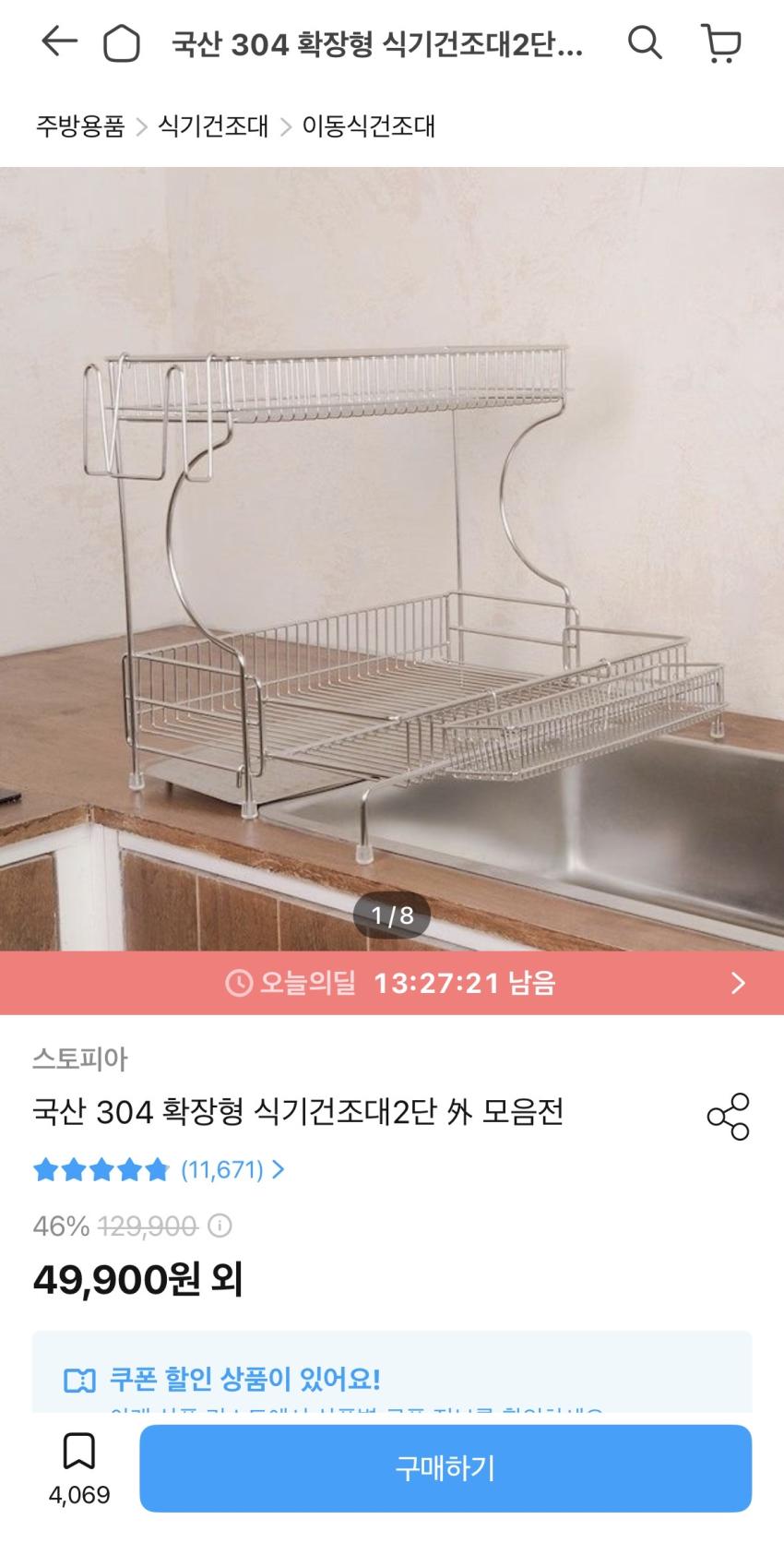The width and height of the screenshot is (784, 1555).
Task: Visit the 스토피아 seller link
Action: click(80, 1059)
